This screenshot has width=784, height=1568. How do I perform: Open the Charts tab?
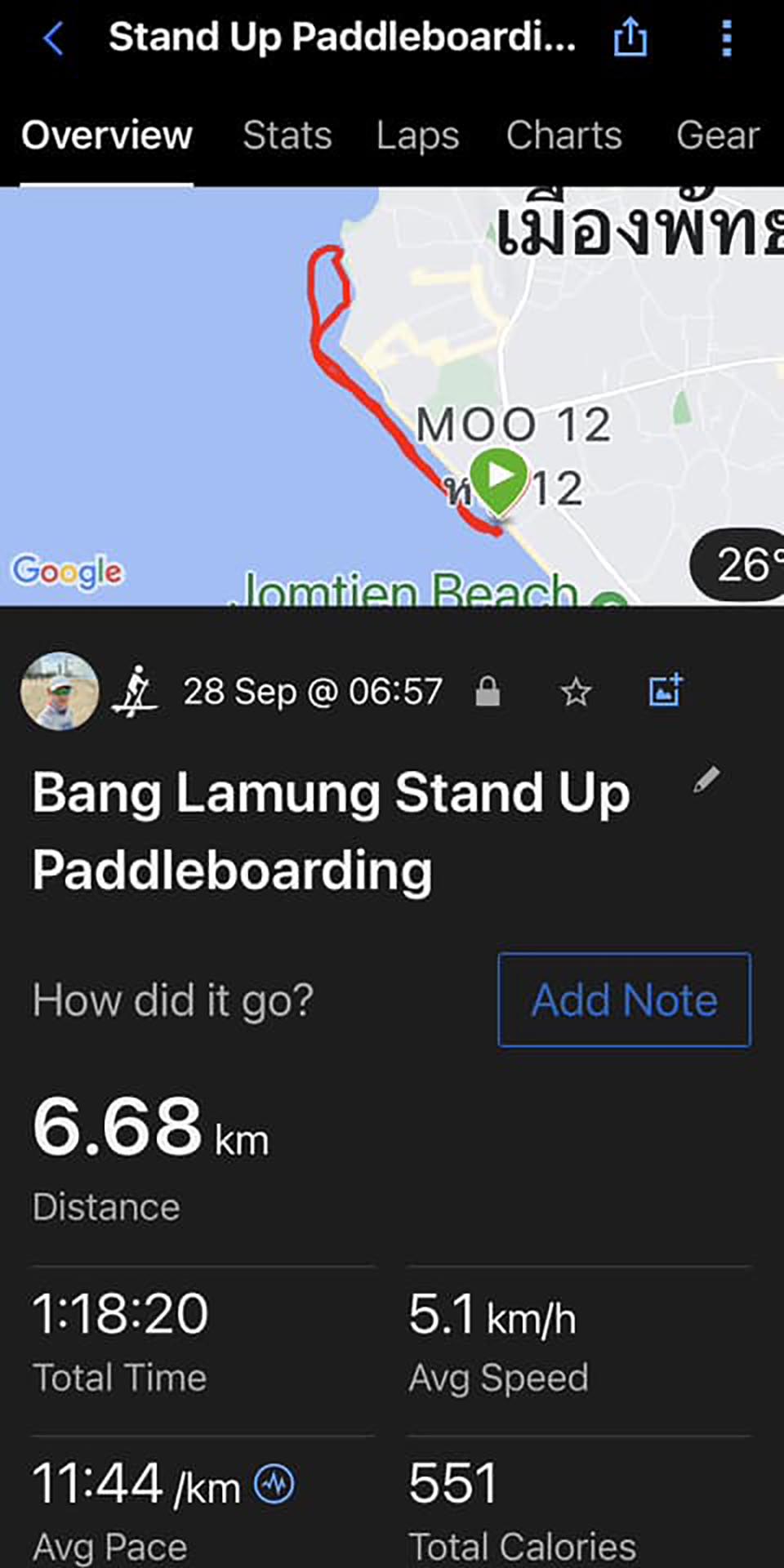563,136
